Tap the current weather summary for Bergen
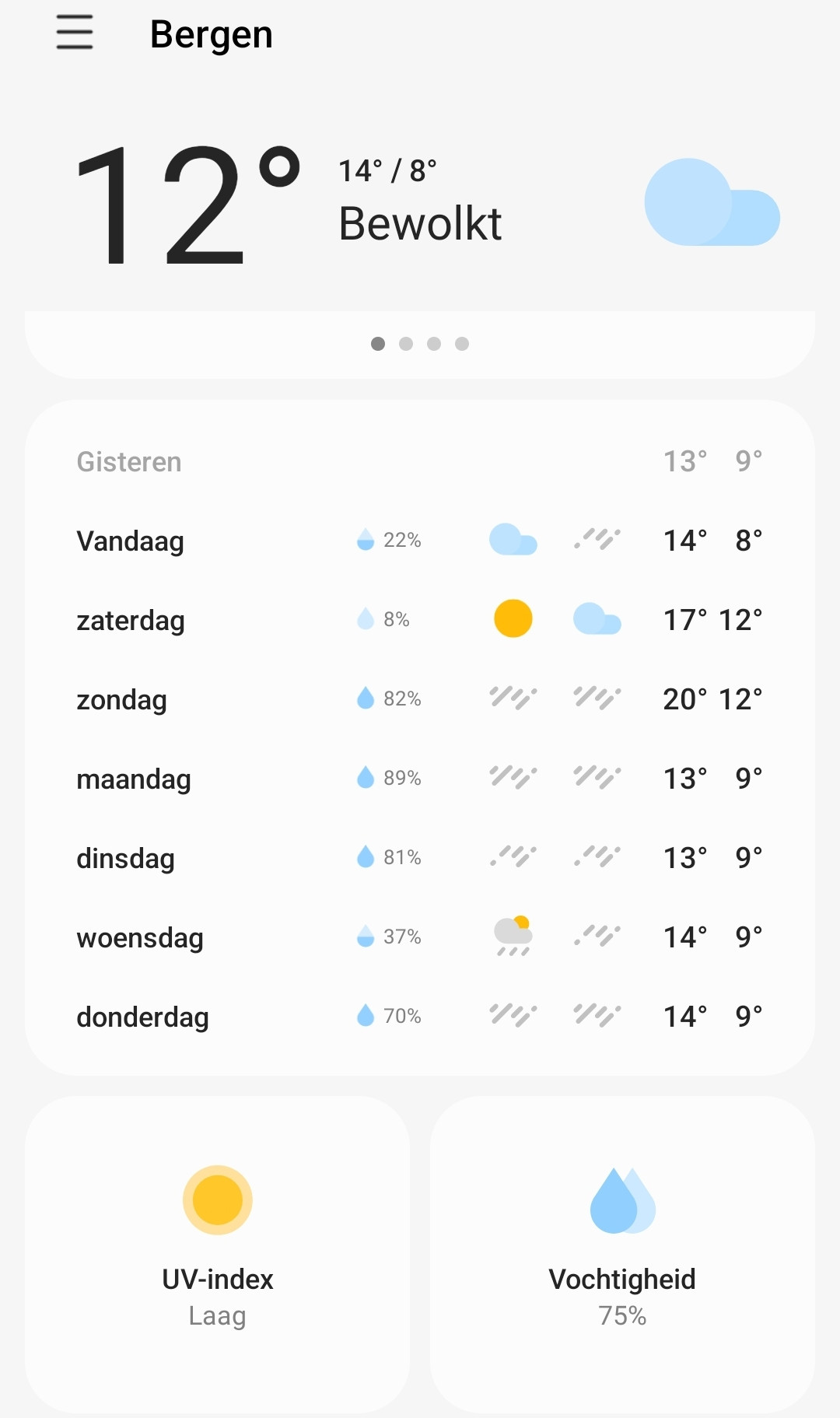This screenshot has width=840, height=1418. 420,204
